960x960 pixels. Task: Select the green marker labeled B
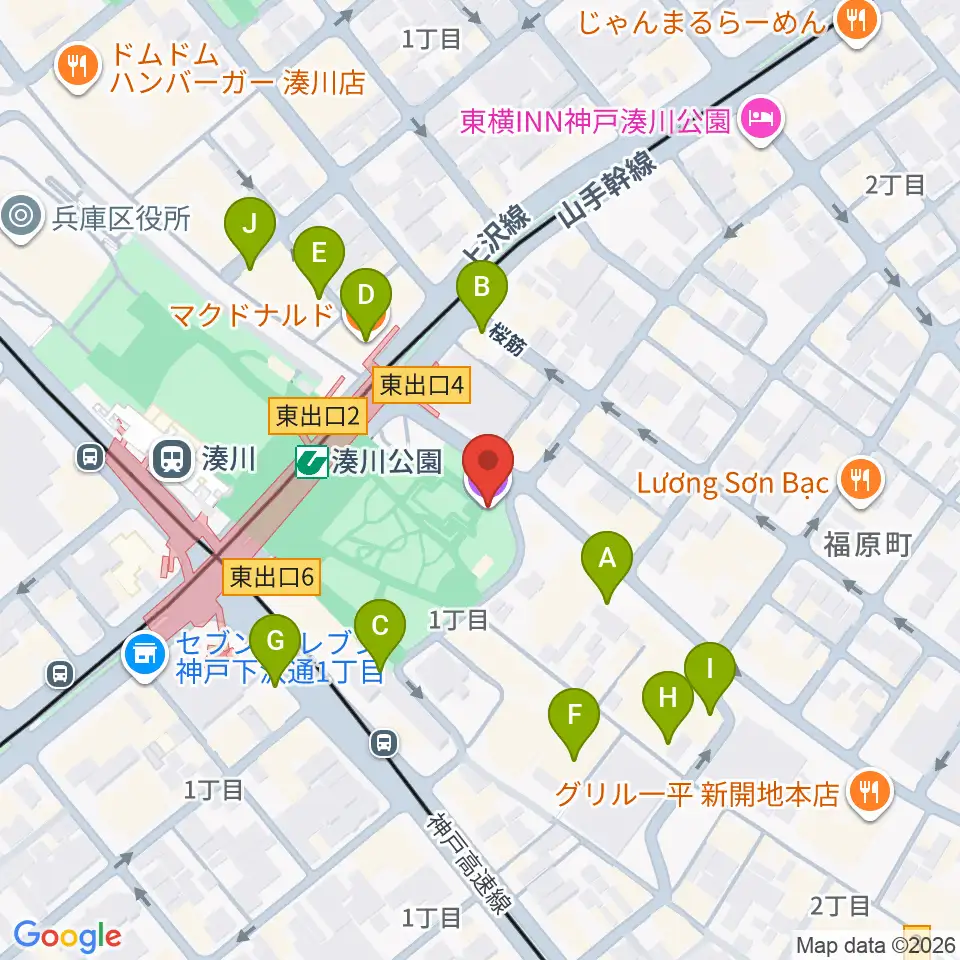tap(481, 291)
